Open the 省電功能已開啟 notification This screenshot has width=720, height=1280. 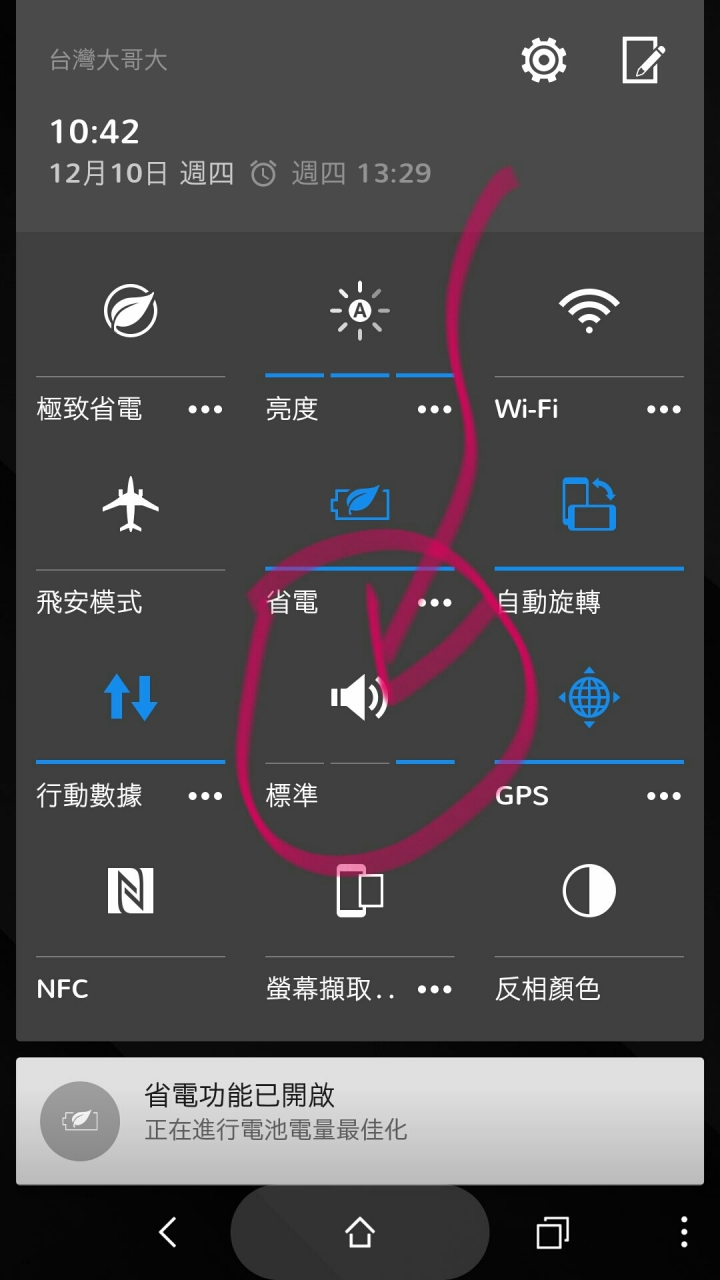(x=360, y=1120)
